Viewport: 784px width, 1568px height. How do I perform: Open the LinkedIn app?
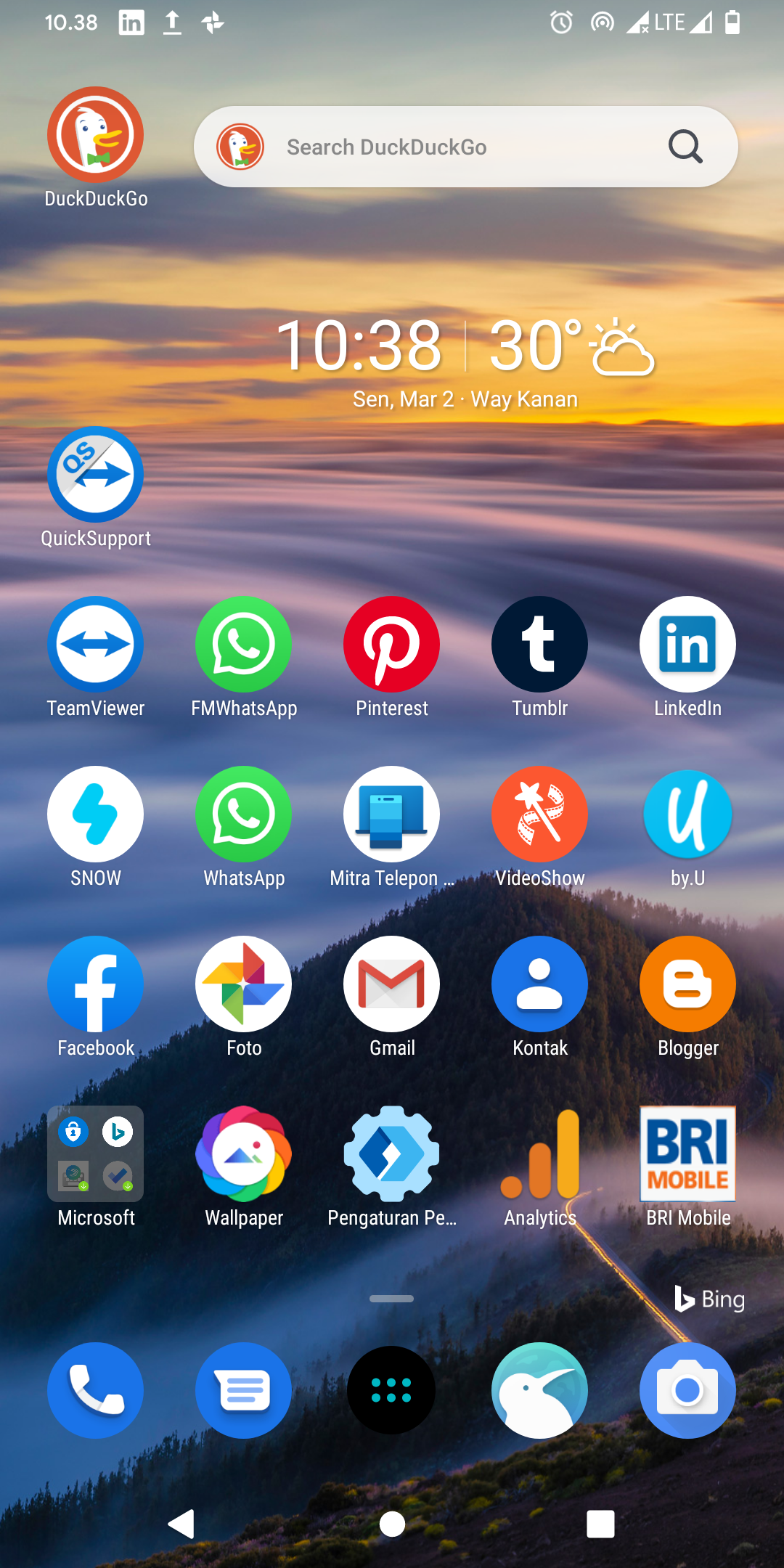[x=687, y=645]
